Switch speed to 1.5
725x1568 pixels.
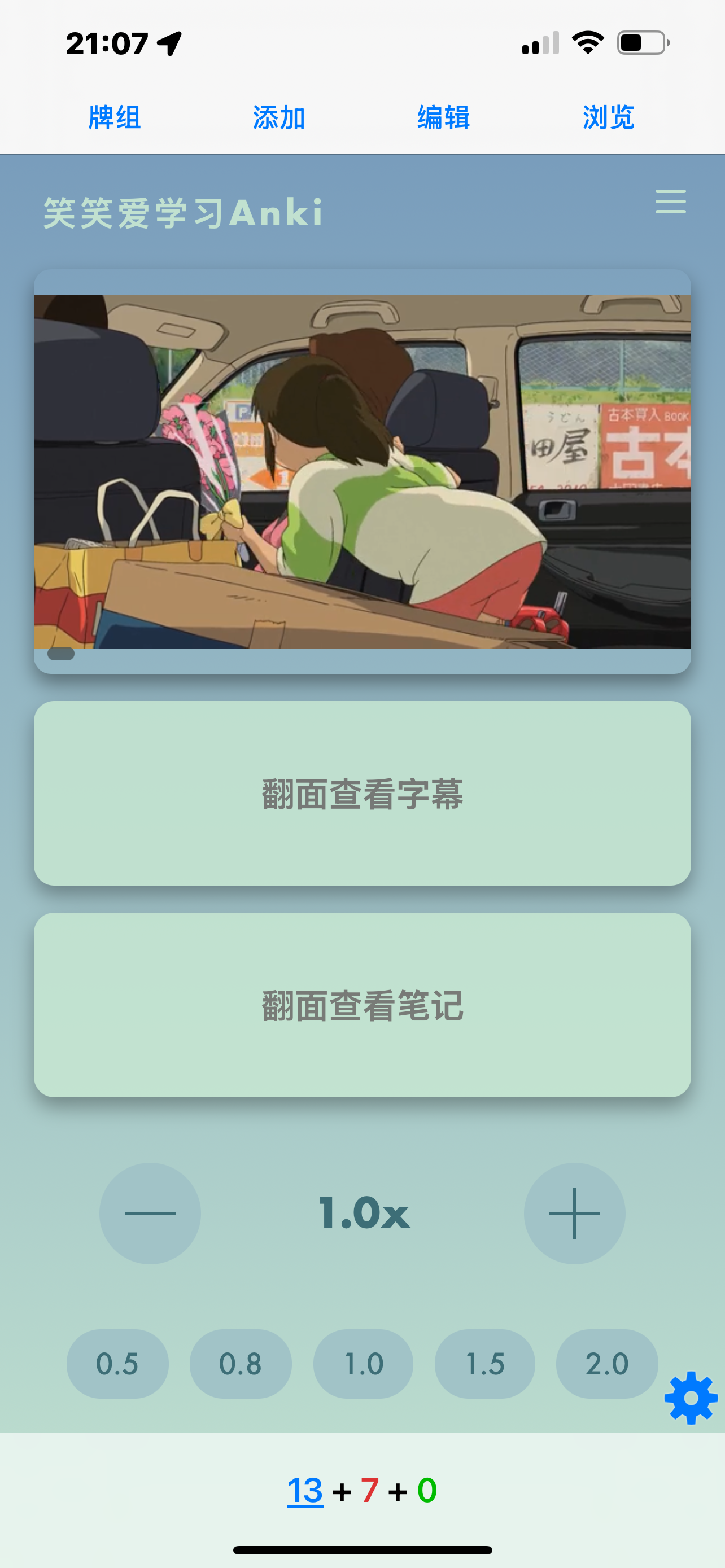point(484,1364)
